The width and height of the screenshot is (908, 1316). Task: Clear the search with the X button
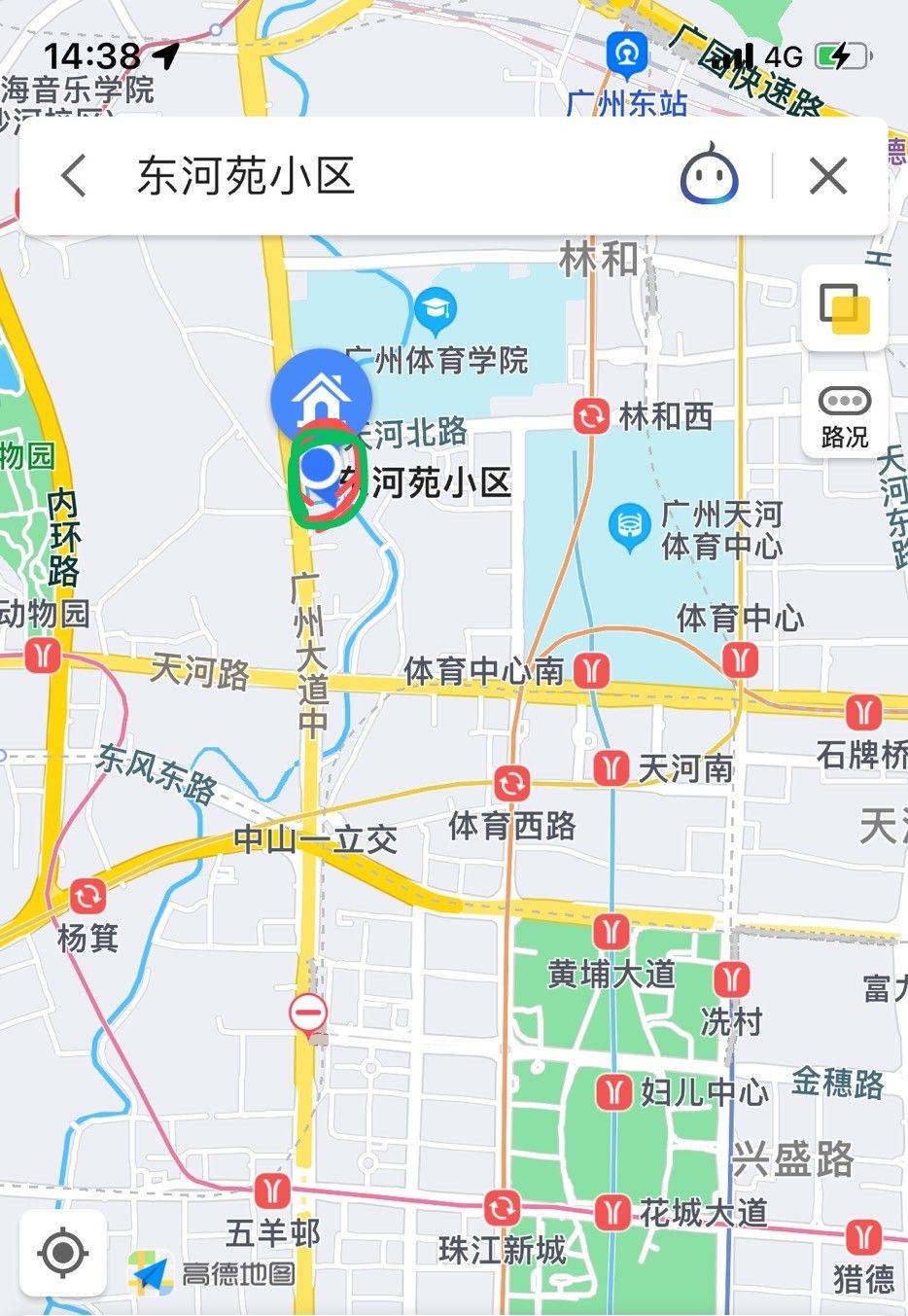coord(827,177)
